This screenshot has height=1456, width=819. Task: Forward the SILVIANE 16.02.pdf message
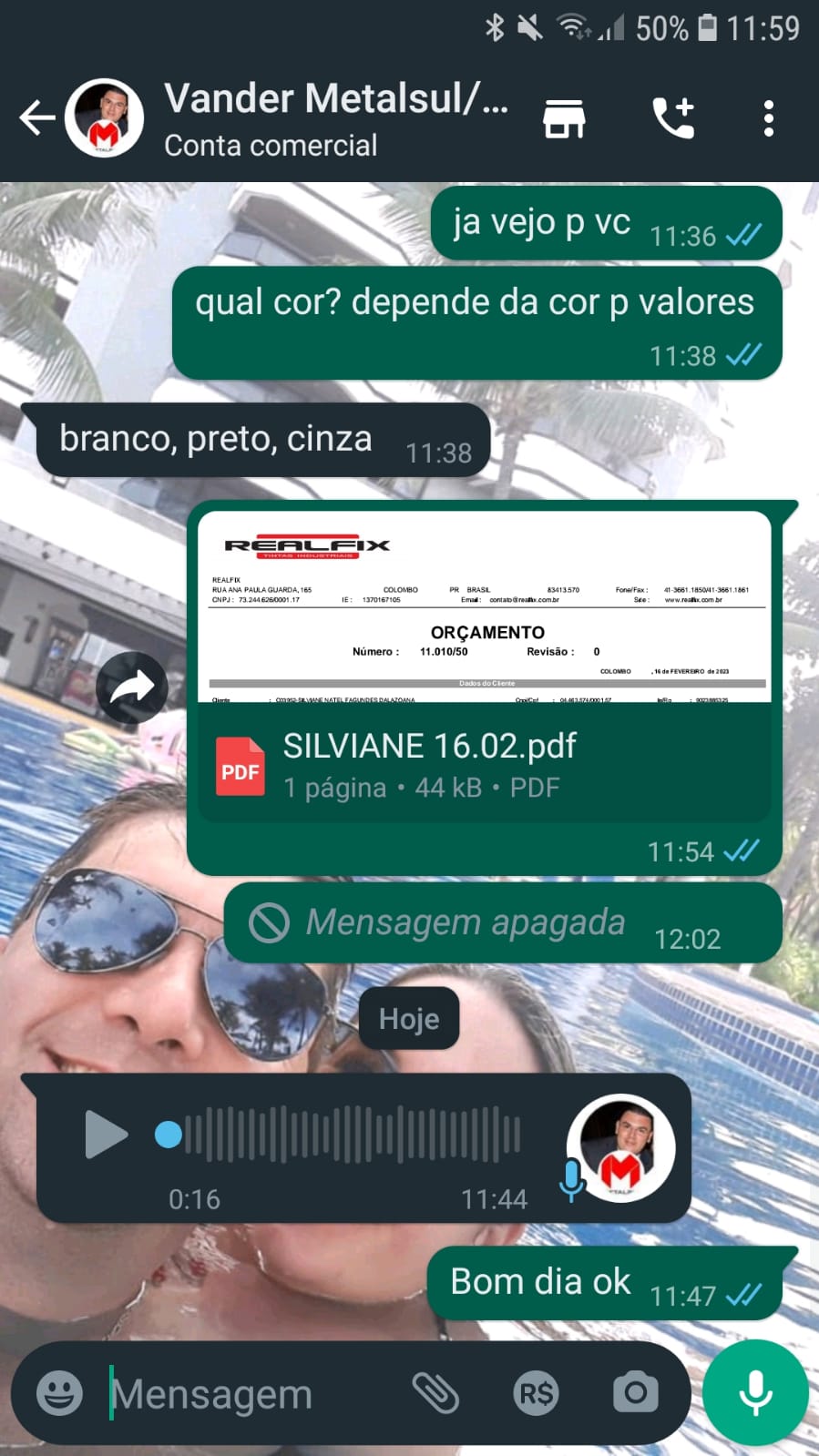coord(132,687)
